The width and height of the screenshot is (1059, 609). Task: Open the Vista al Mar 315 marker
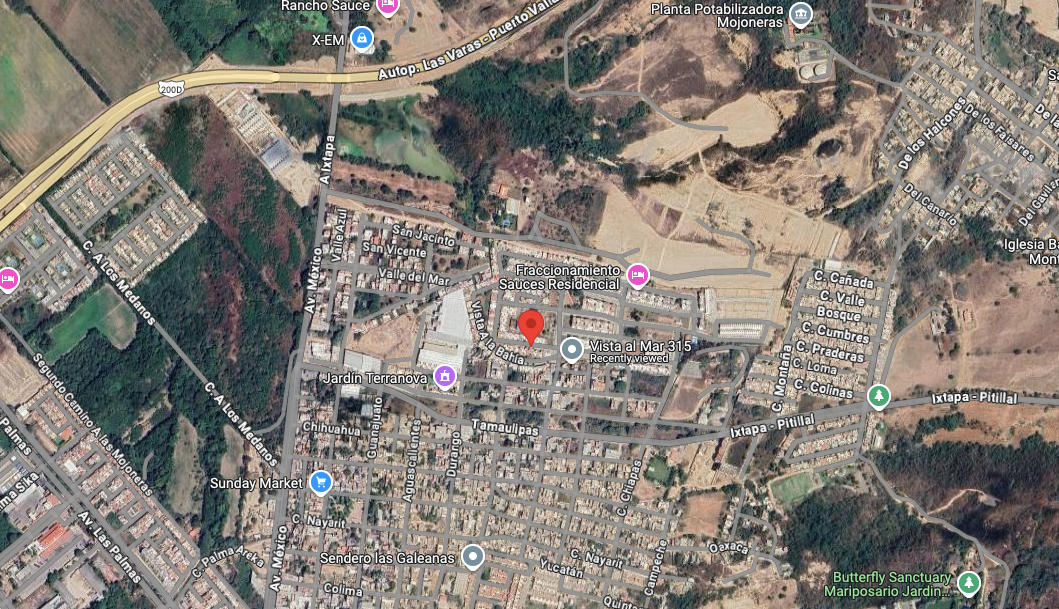click(571, 349)
